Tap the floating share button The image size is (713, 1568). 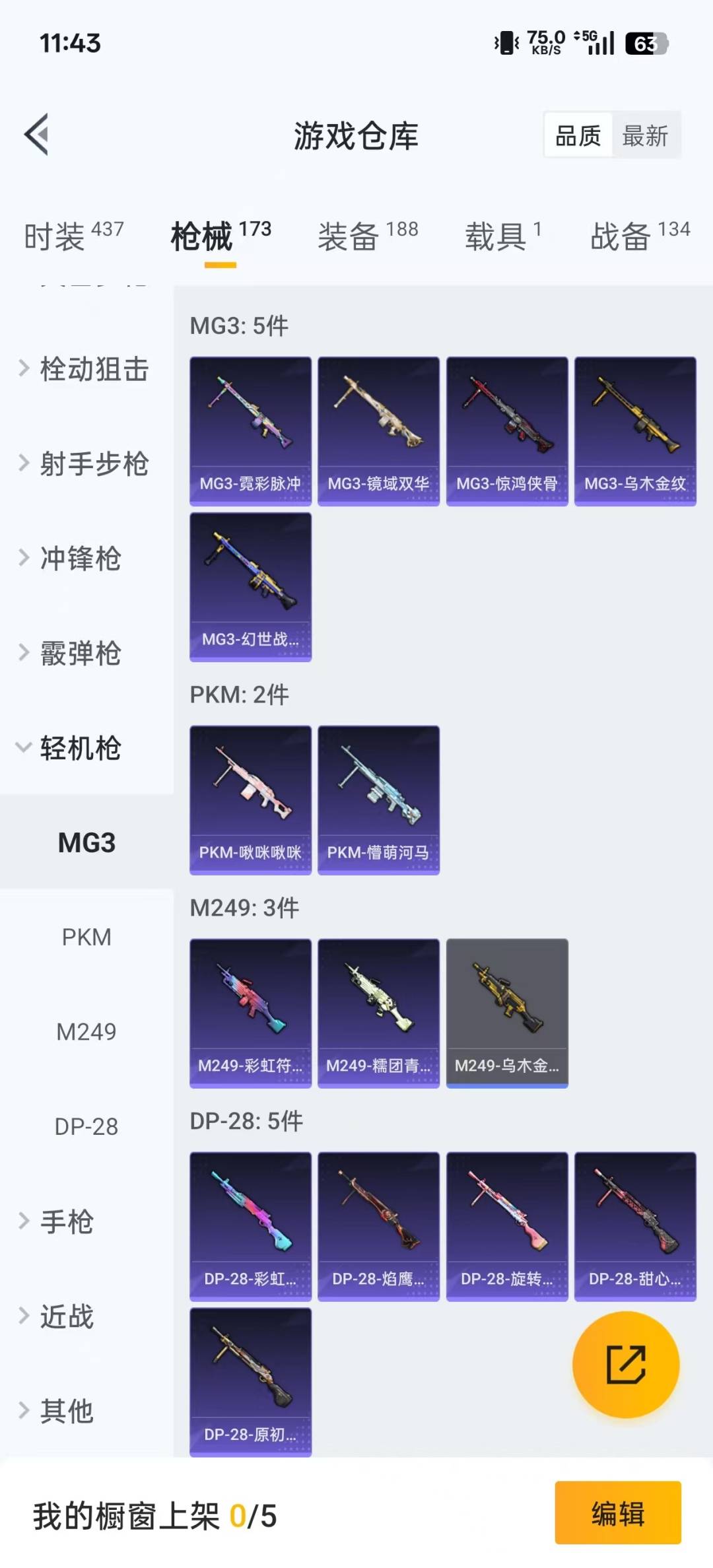pyautogui.click(x=625, y=1364)
